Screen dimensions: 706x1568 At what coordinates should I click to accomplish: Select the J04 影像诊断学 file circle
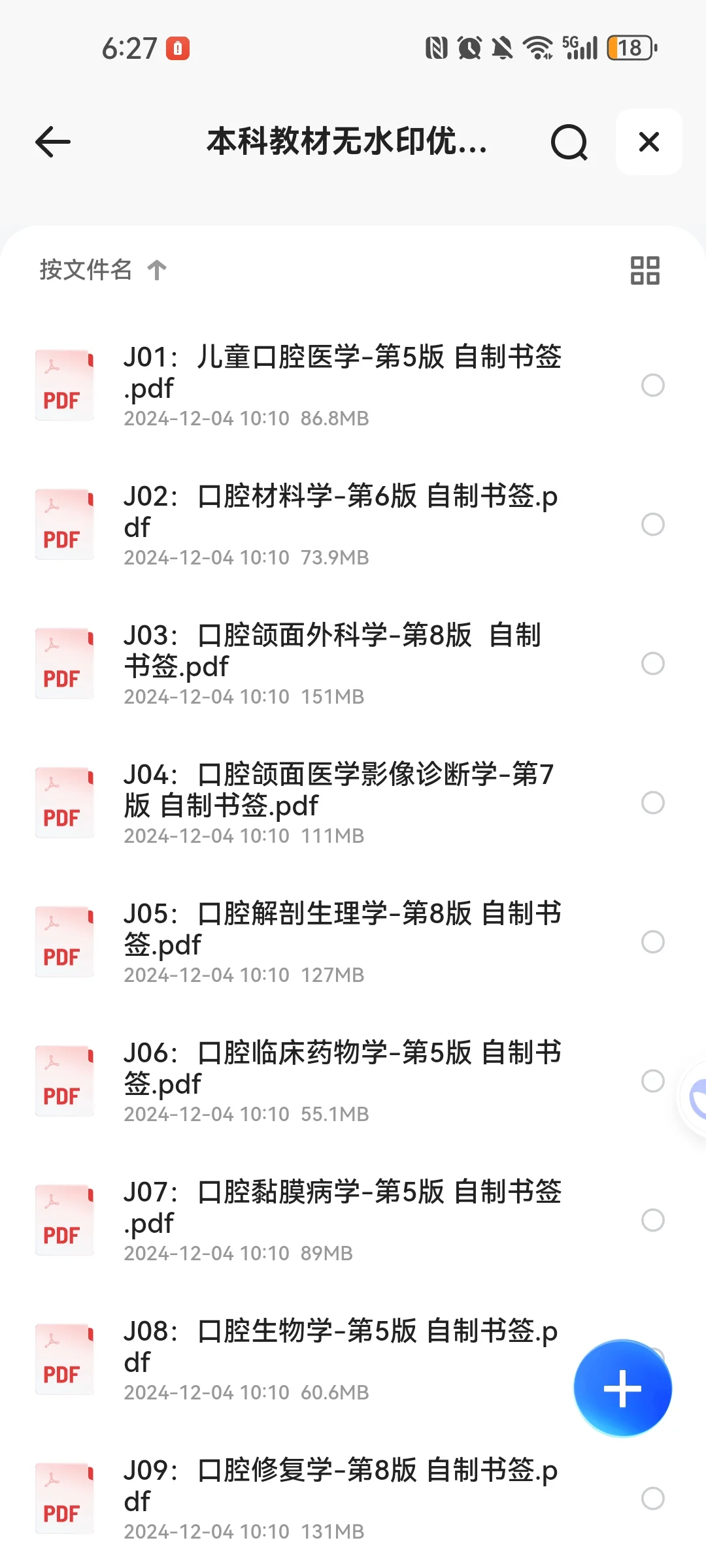point(653,803)
